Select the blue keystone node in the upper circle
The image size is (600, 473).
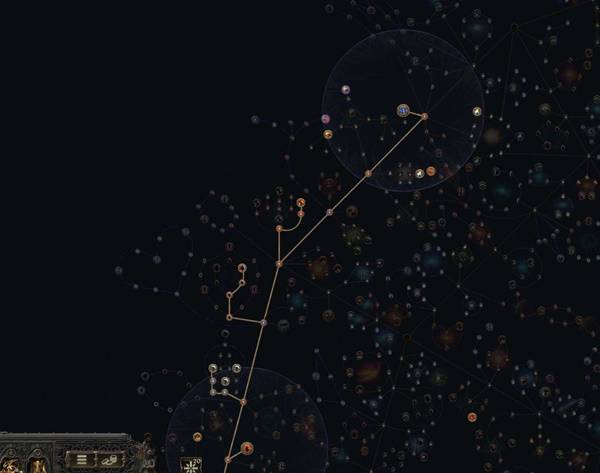[403, 110]
